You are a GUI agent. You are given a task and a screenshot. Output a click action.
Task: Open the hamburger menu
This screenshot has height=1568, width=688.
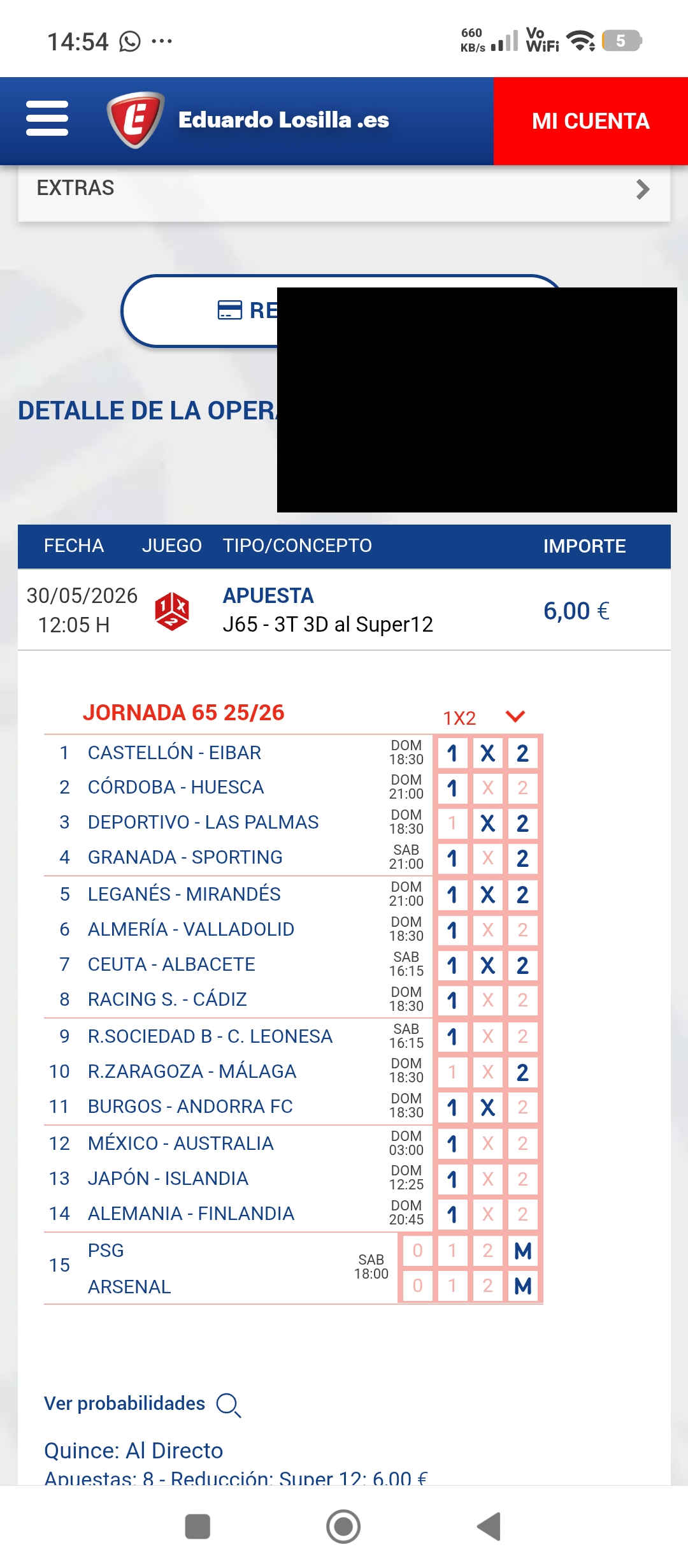point(47,119)
